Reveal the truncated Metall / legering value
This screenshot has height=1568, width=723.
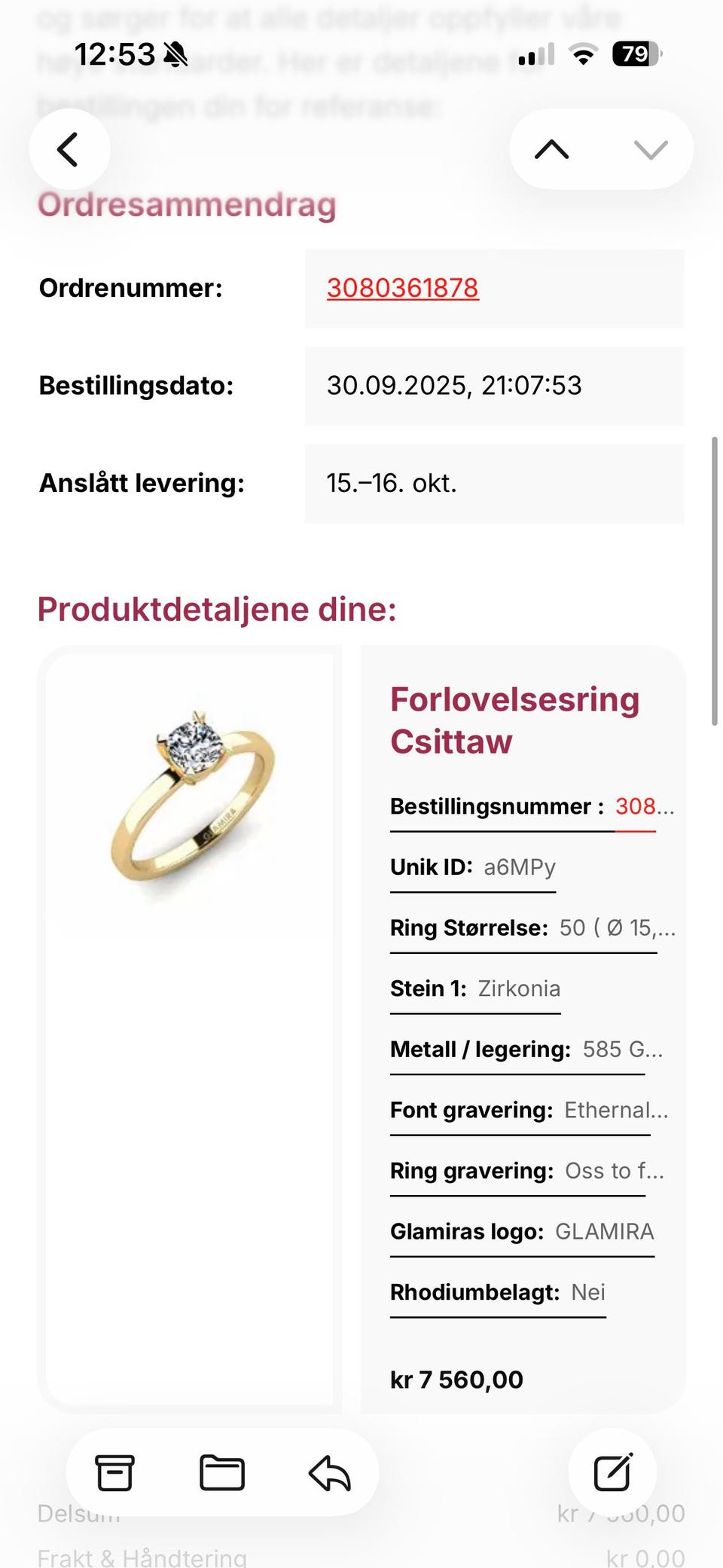pyautogui.click(x=622, y=1049)
